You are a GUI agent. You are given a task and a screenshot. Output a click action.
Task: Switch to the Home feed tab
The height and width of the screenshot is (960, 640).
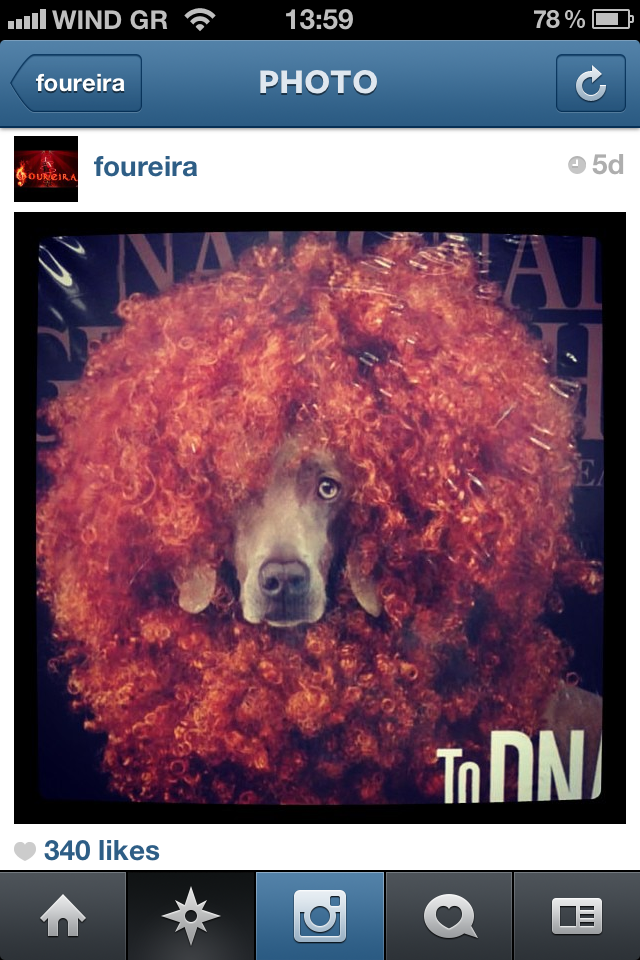point(63,916)
